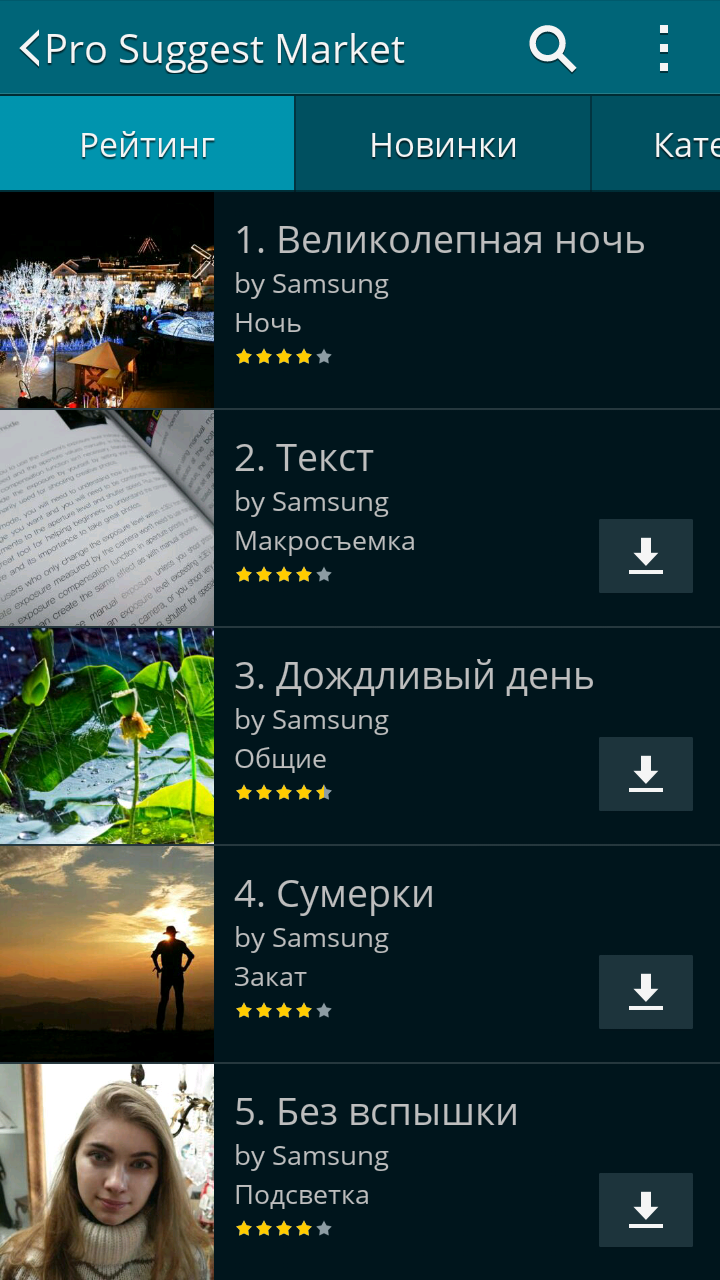Open the overflow menu
This screenshot has height=1280, width=720.
(x=663, y=49)
